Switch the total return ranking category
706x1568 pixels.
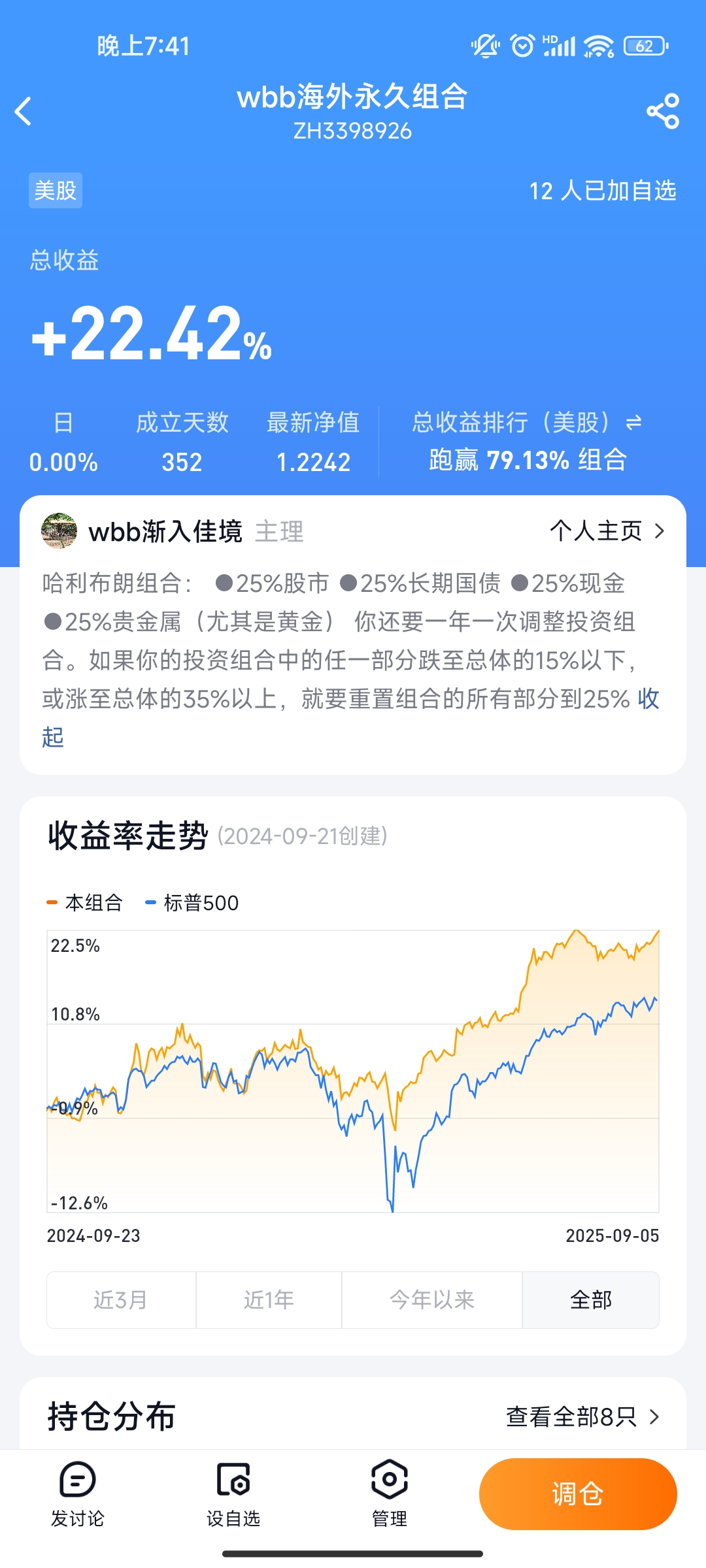coord(633,423)
